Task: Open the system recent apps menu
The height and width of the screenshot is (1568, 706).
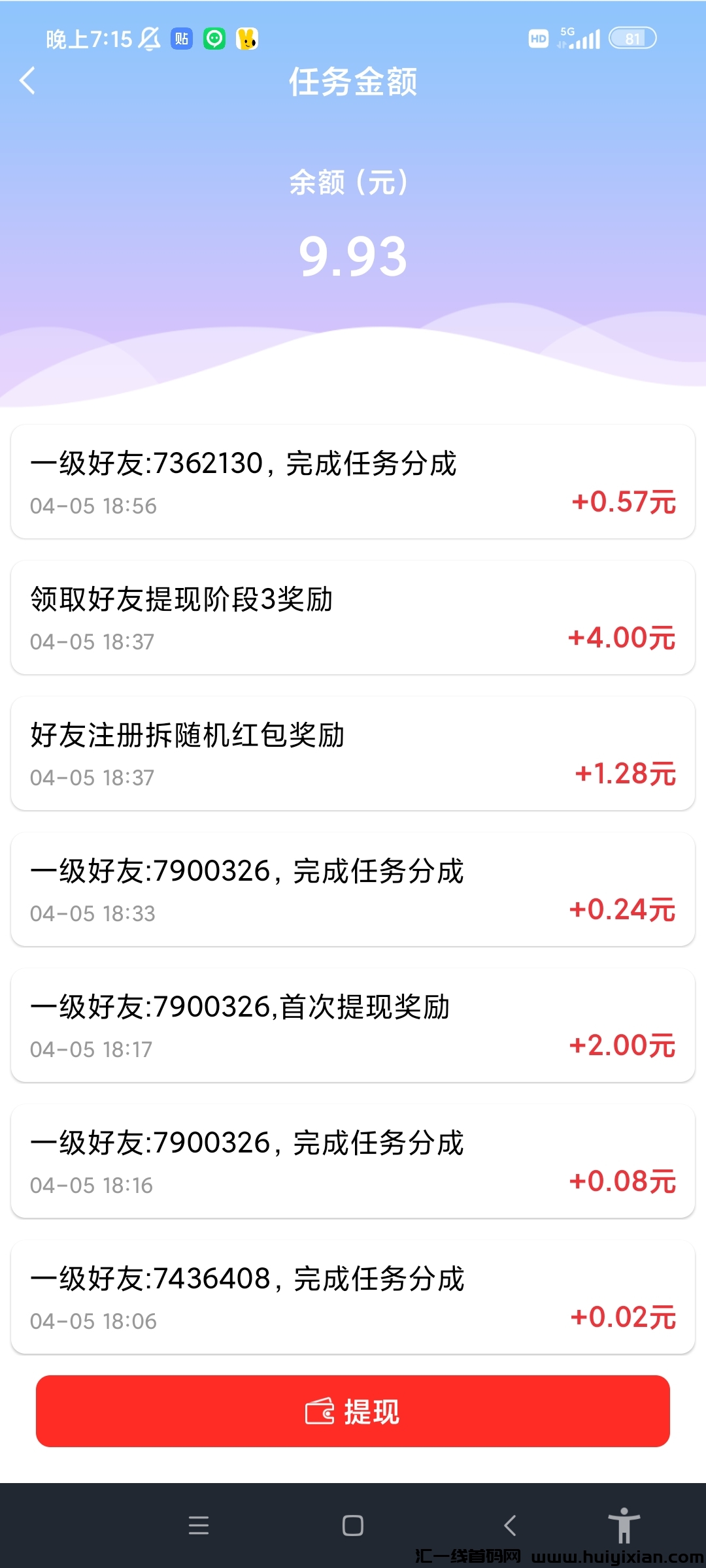Action: coord(199,1526)
